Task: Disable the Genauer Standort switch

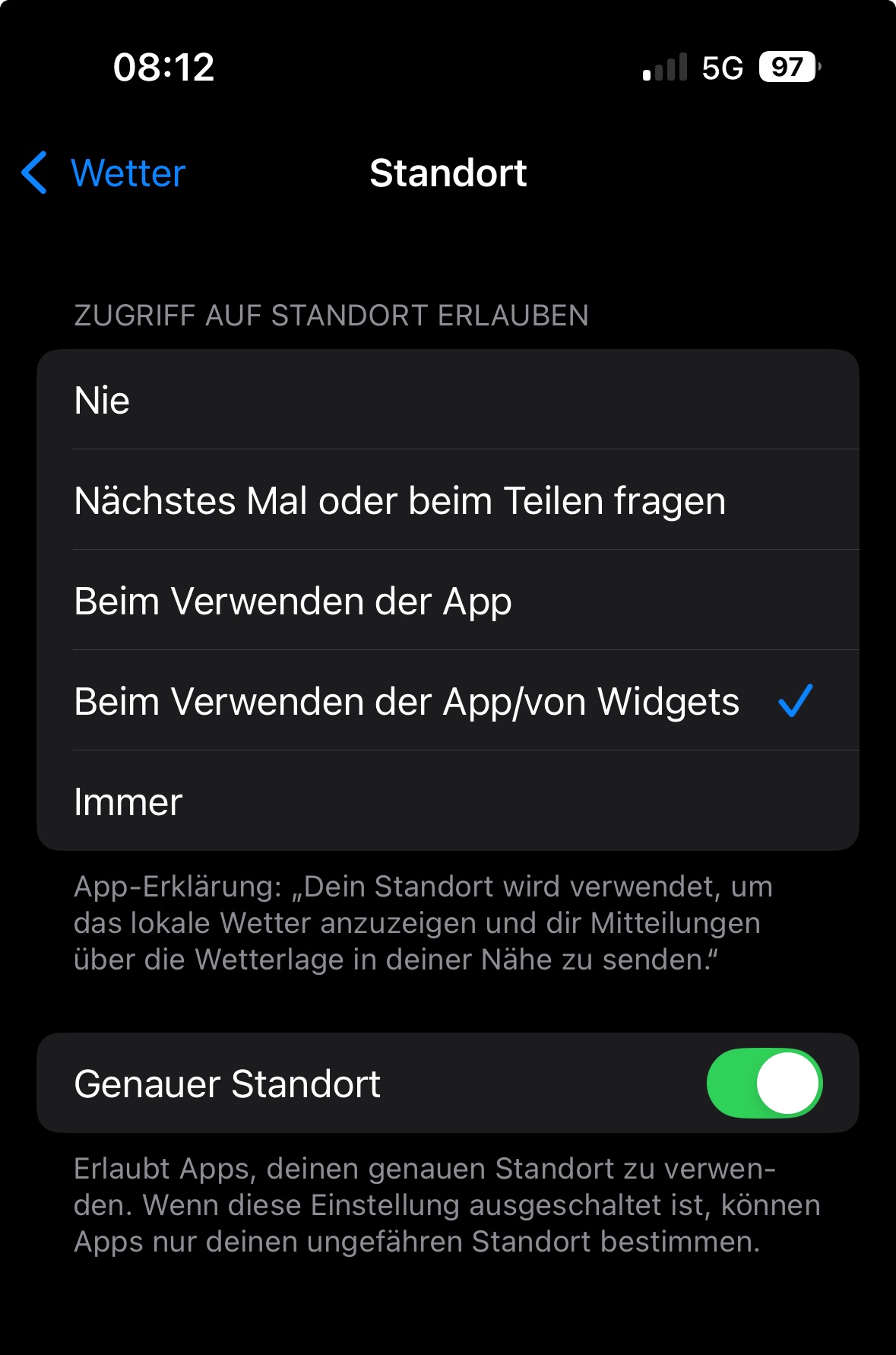Action: pyautogui.click(x=764, y=1083)
